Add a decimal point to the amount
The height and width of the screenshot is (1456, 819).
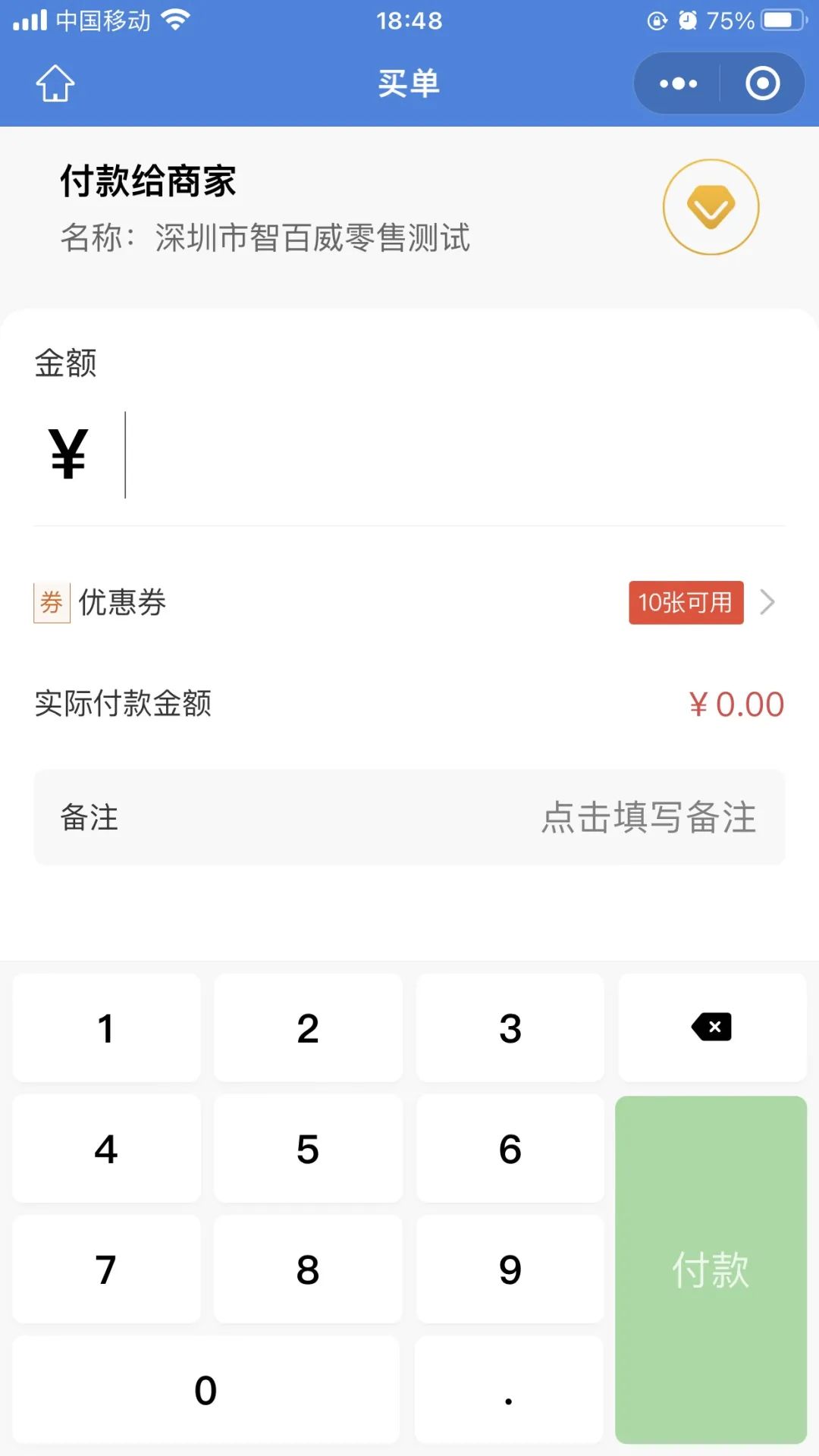[x=509, y=1390]
